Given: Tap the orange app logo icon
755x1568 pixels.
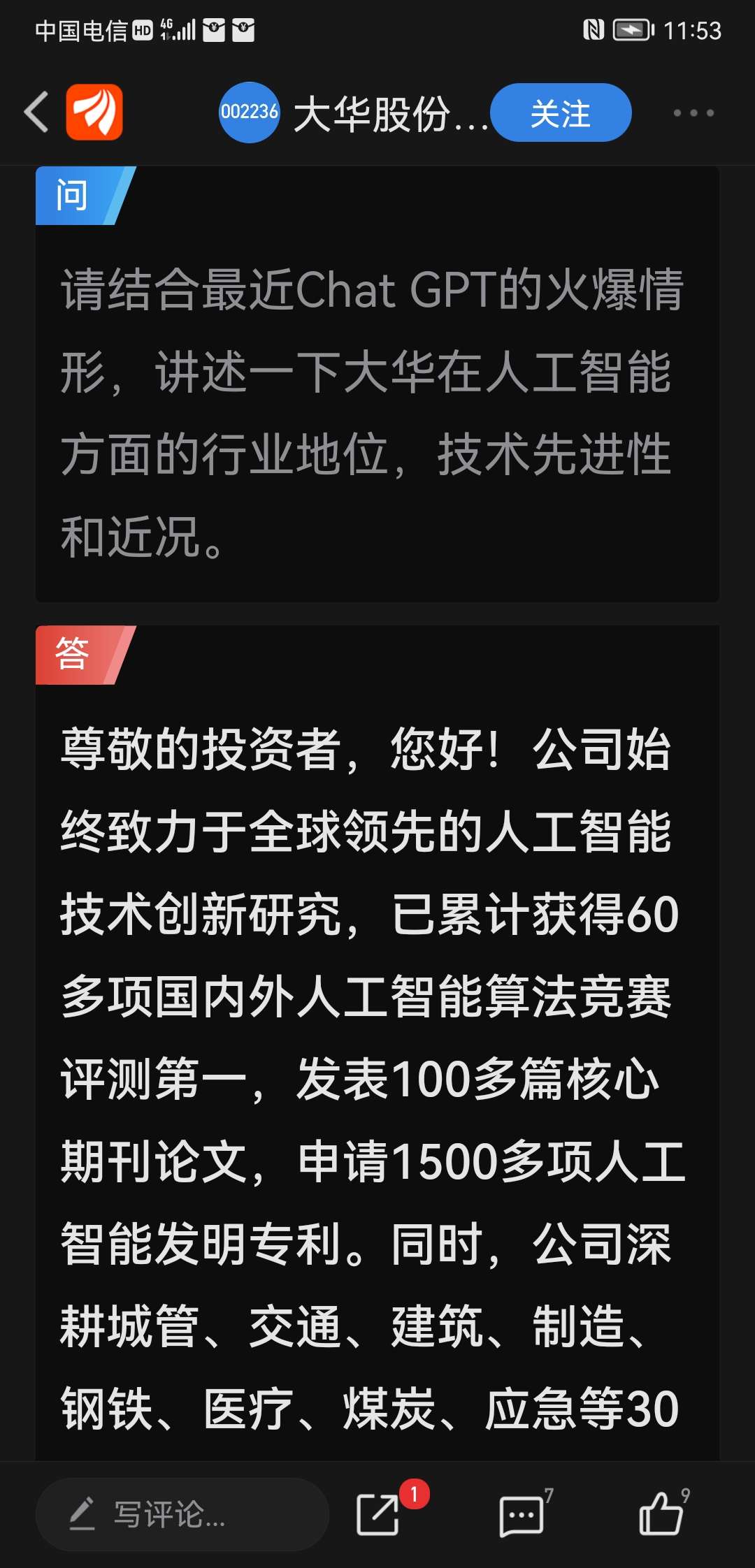Looking at the screenshot, I should [x=94, y=112].
